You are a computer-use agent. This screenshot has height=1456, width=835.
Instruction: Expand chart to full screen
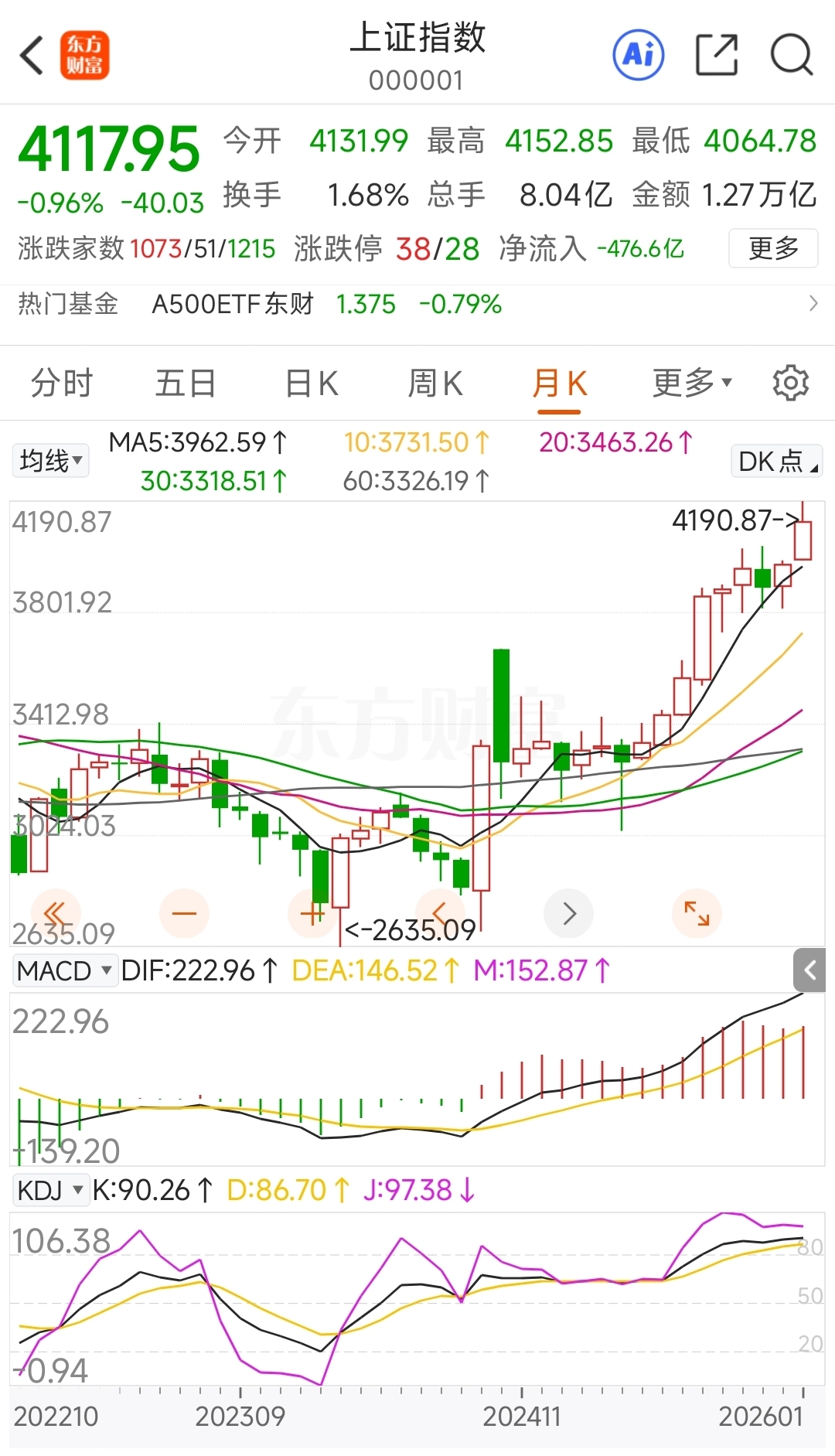[x=697, y=913]
